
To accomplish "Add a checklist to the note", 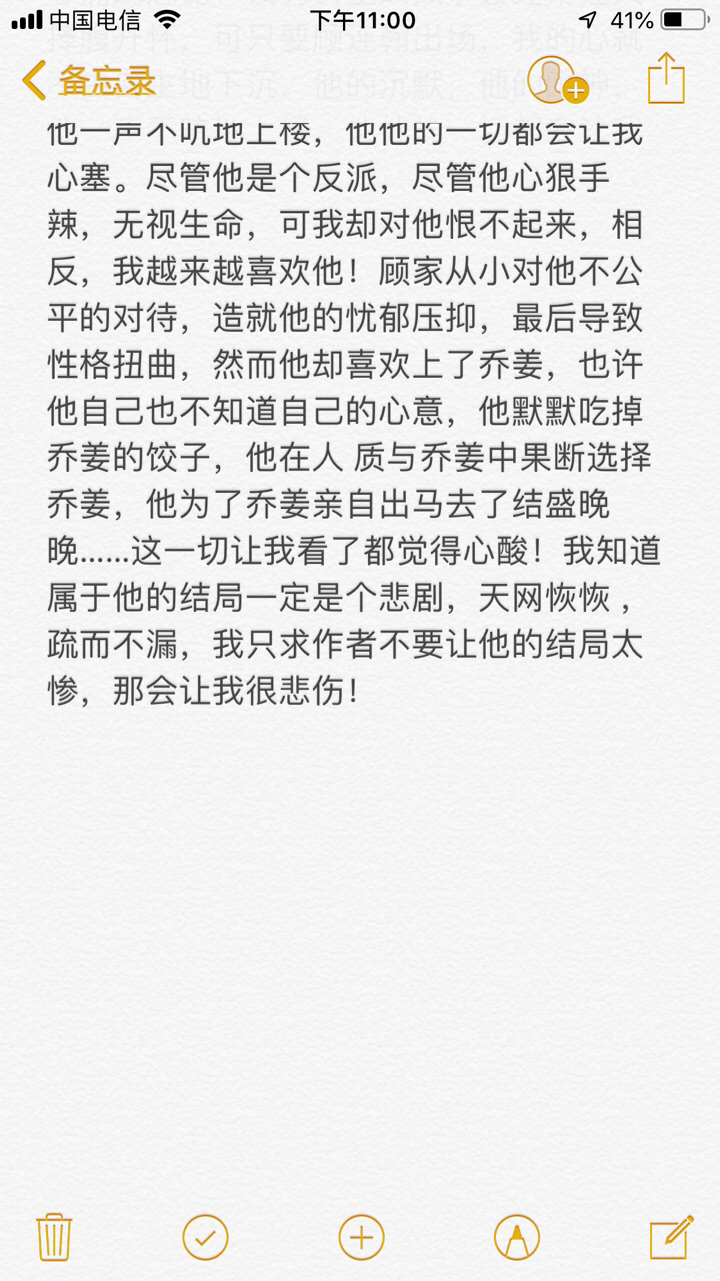I will (205, 1237).
